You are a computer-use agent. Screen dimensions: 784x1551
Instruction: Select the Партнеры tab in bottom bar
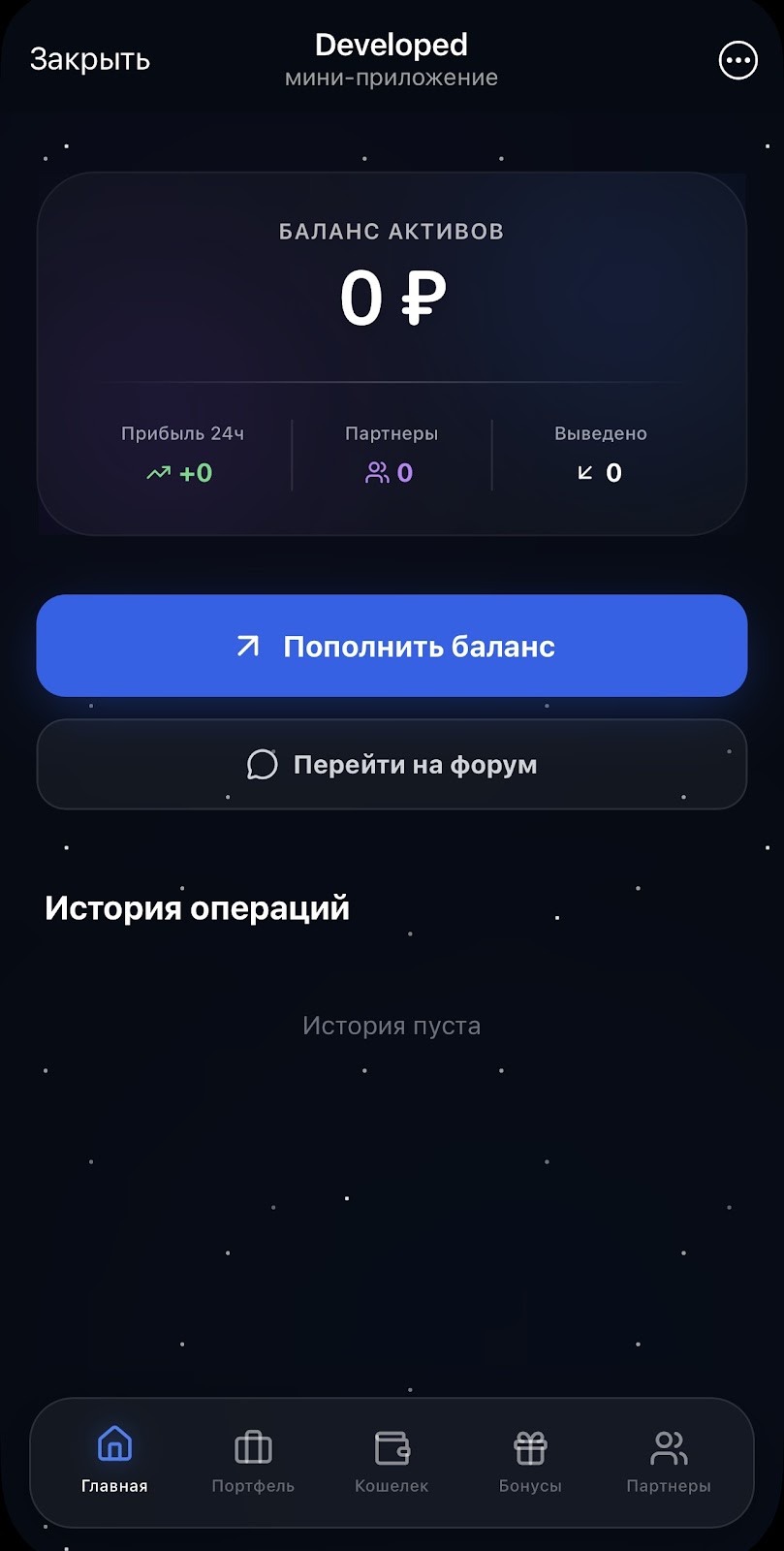(x=669, y=1461)
